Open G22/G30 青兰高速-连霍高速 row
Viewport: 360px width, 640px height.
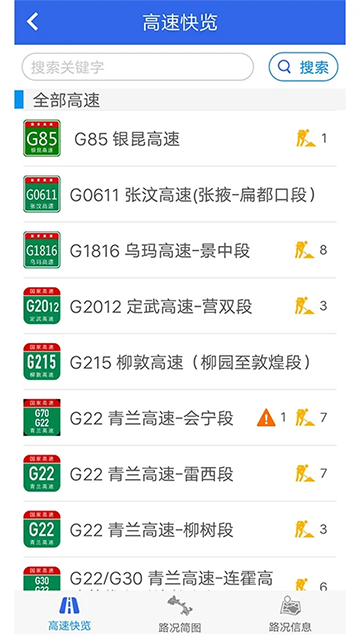click(x=180, y=574)
